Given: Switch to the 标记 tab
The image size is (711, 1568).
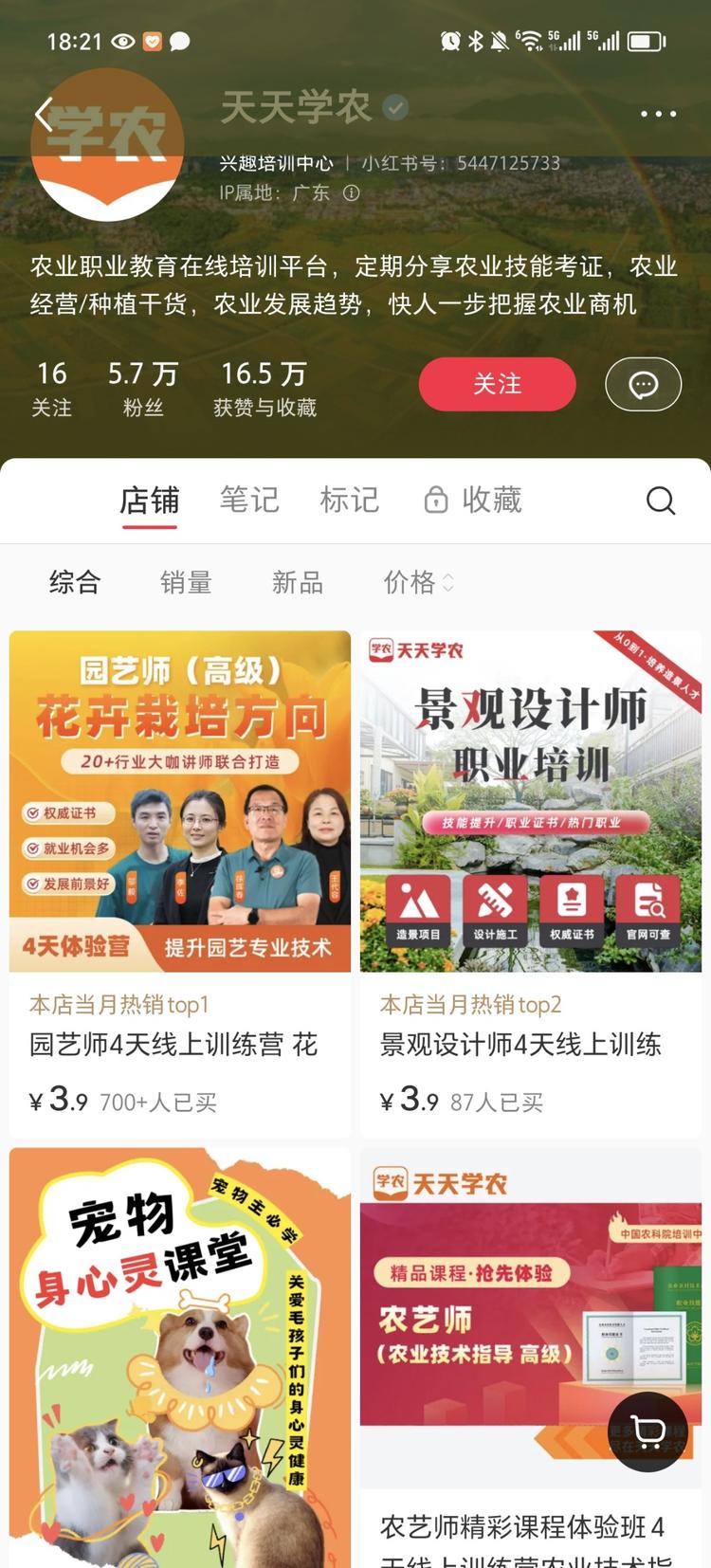Looking at the screenshot, I should [x=350, y=500].
